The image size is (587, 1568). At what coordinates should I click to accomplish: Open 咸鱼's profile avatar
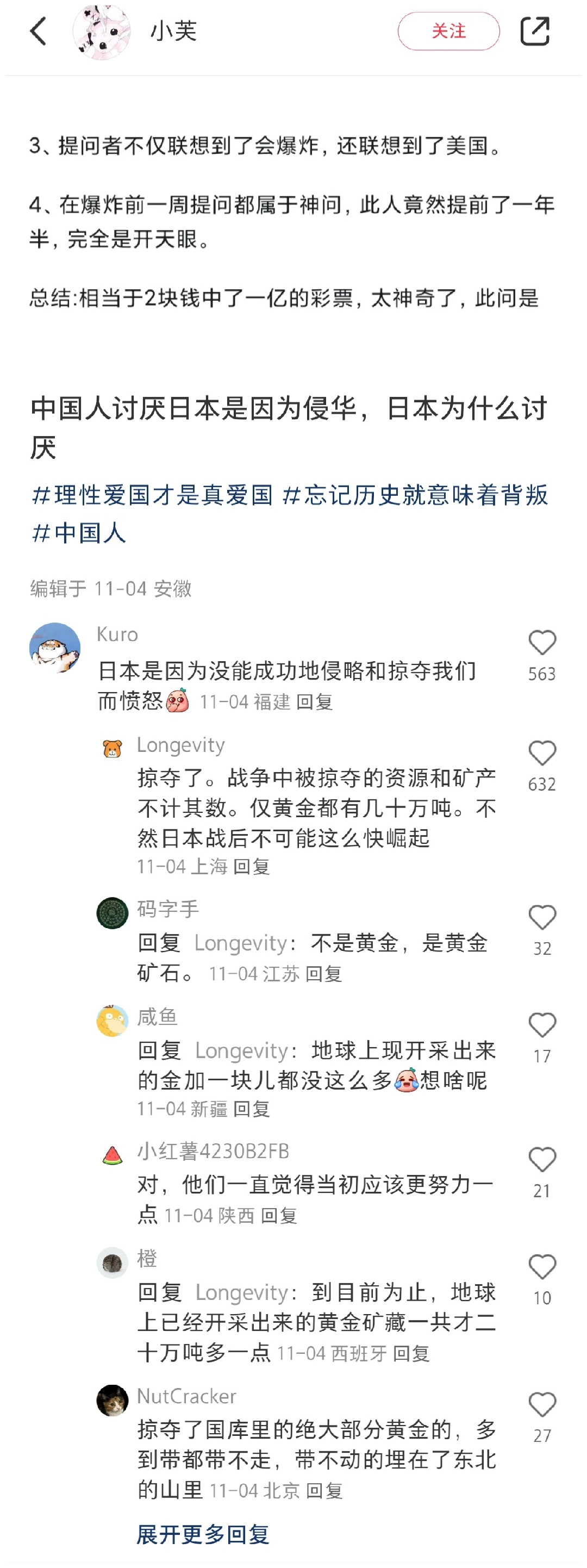(111, 1023)
